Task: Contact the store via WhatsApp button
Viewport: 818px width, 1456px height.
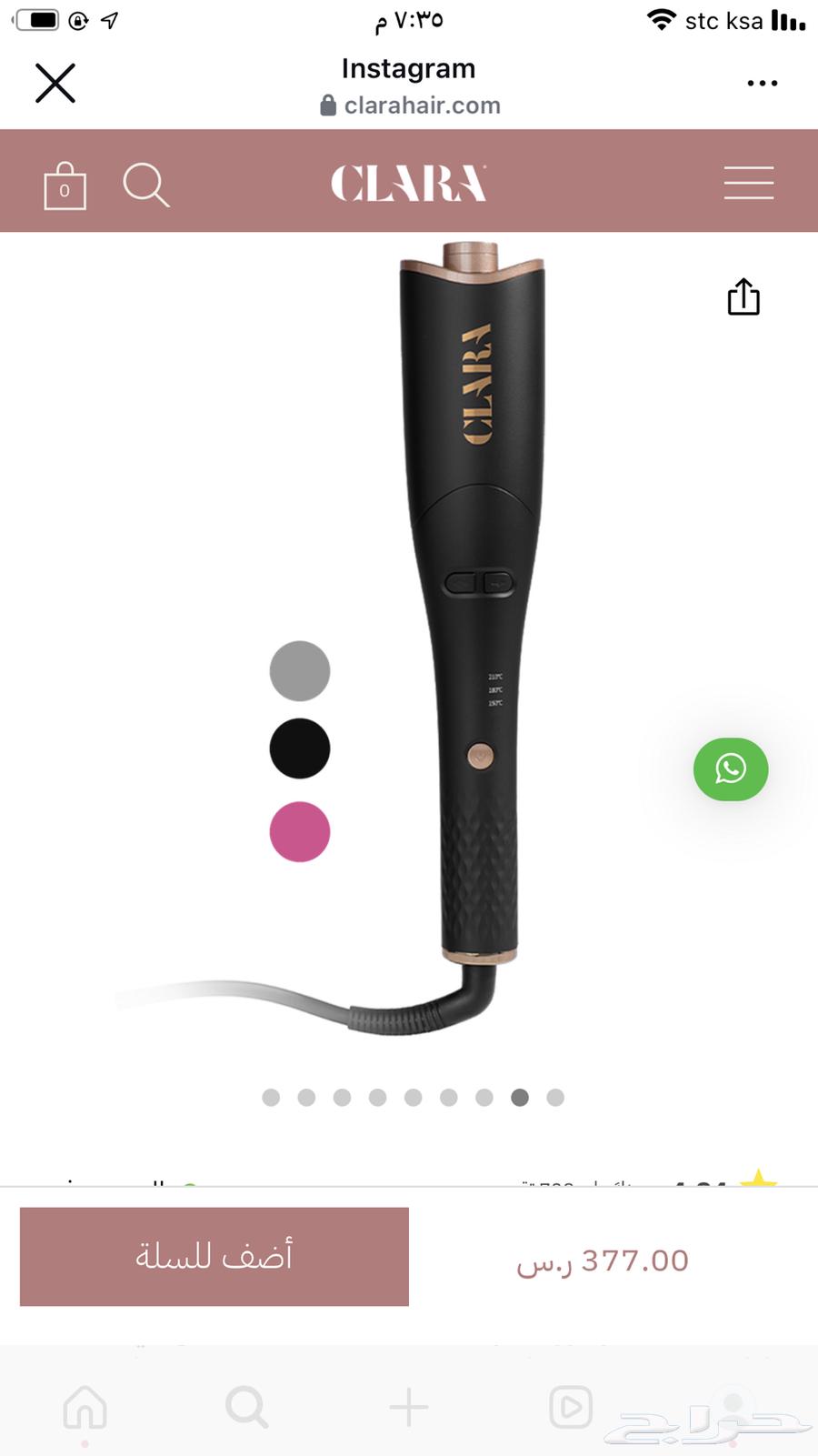Action: [731, 769]
